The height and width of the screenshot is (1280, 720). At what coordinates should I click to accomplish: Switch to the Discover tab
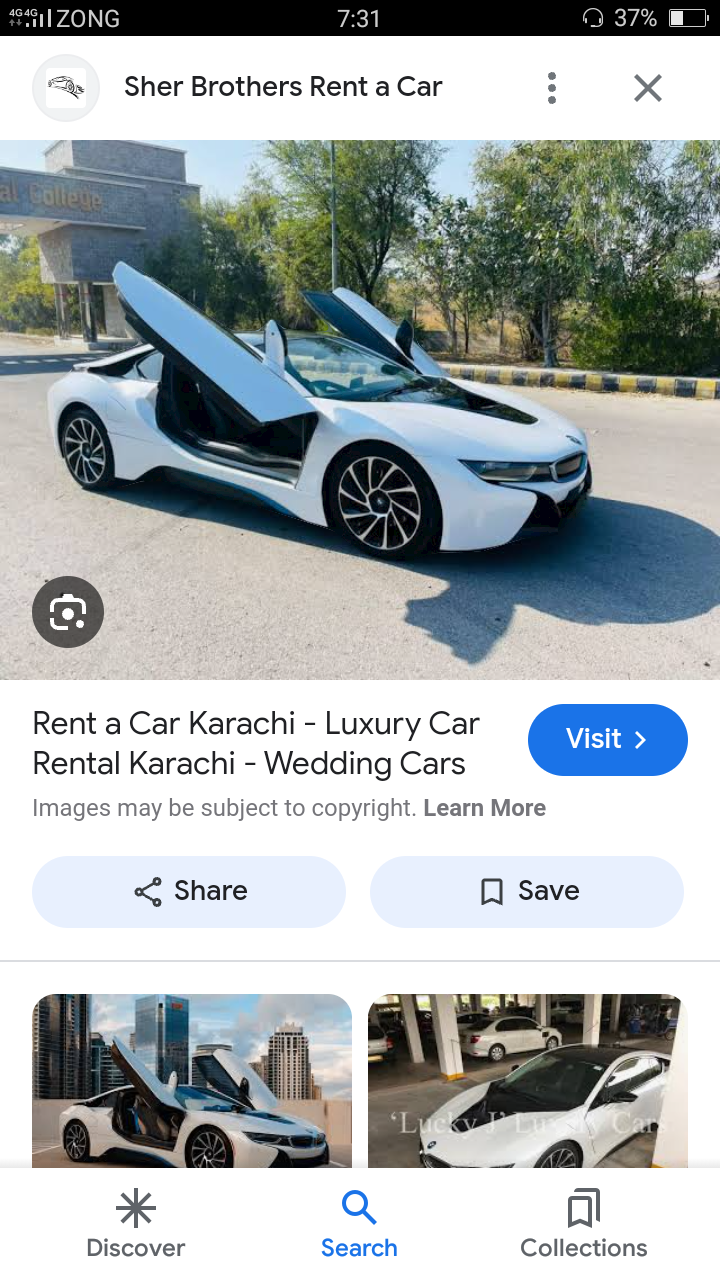tap(136, 1225)
